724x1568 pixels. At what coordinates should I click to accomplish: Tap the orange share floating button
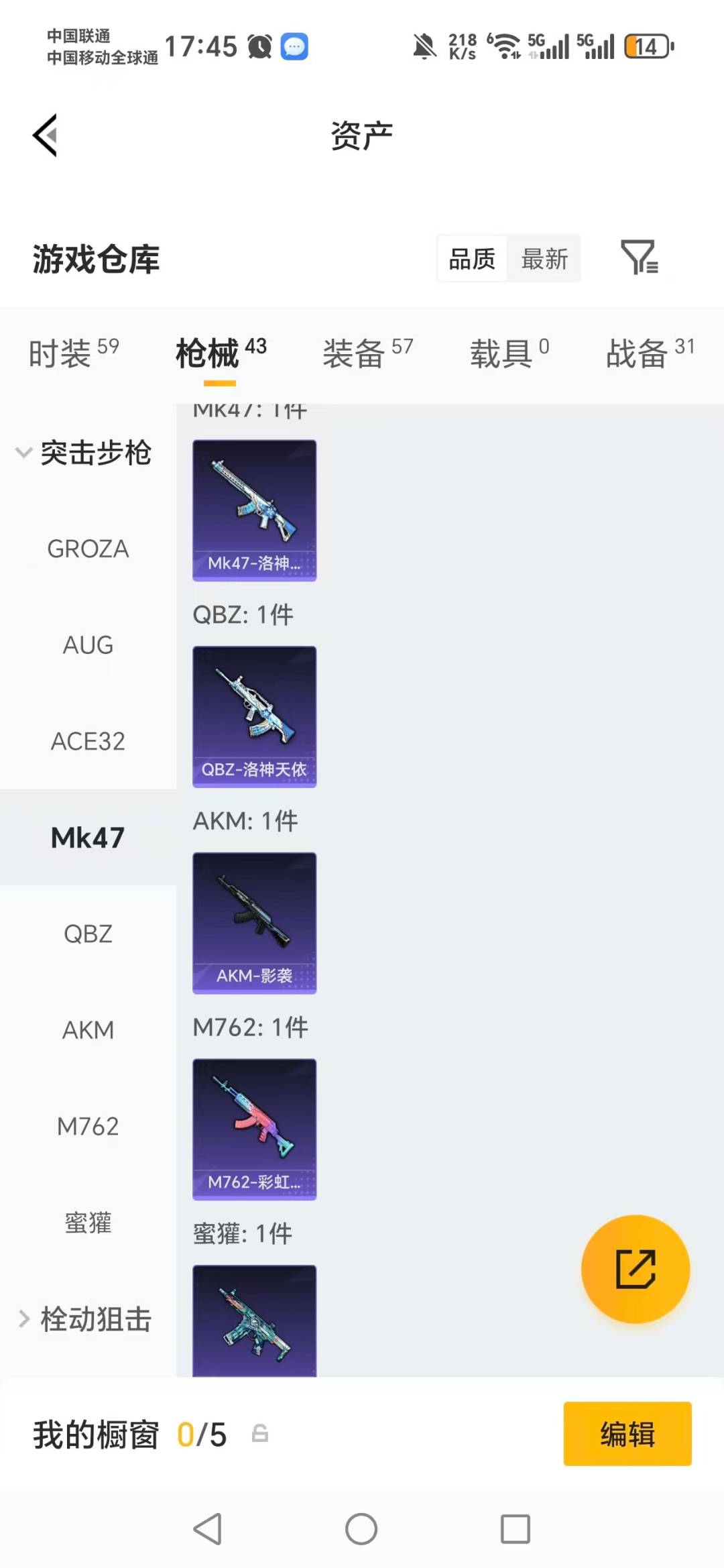(x=634, y=1269)
